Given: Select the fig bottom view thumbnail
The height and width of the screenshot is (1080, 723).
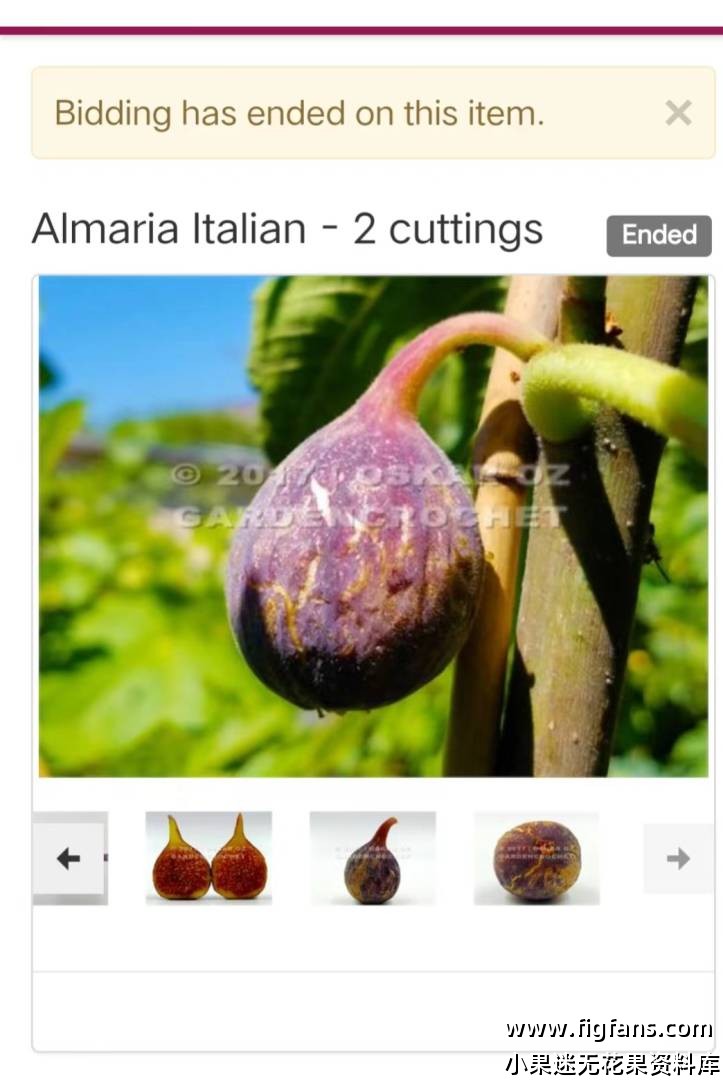Looking at the screenshot, I should [536, 858].
